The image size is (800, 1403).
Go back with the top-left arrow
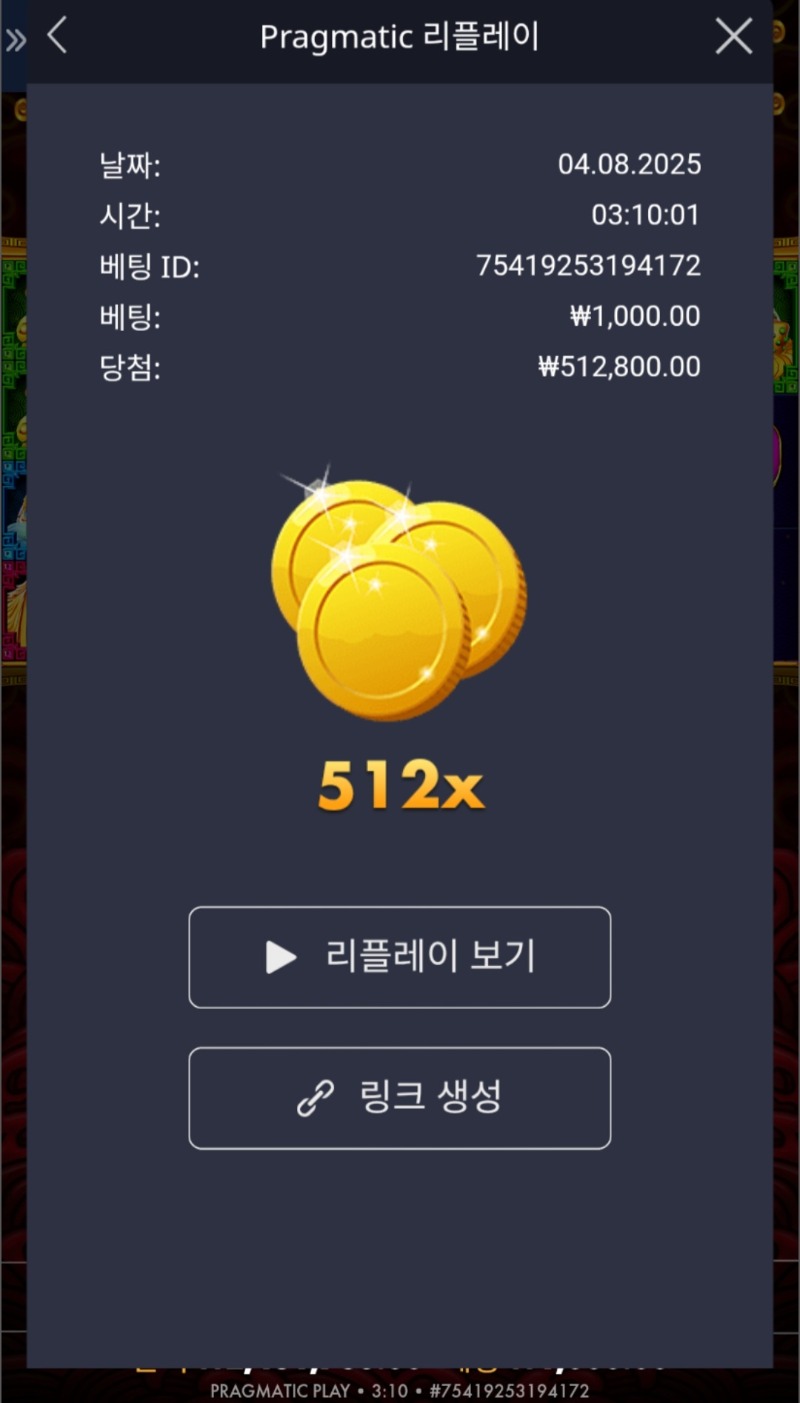point(57,37)
